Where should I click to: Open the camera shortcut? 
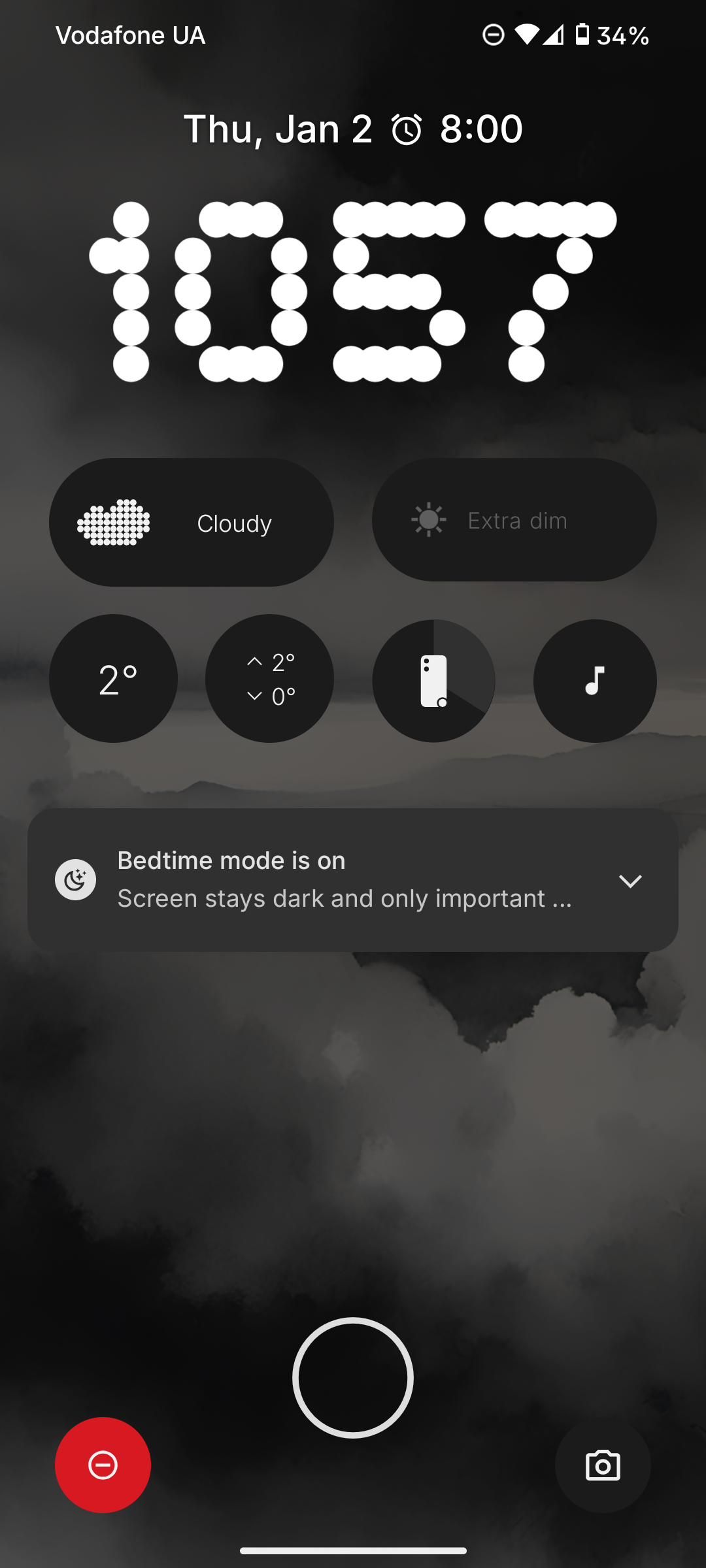602,1465
